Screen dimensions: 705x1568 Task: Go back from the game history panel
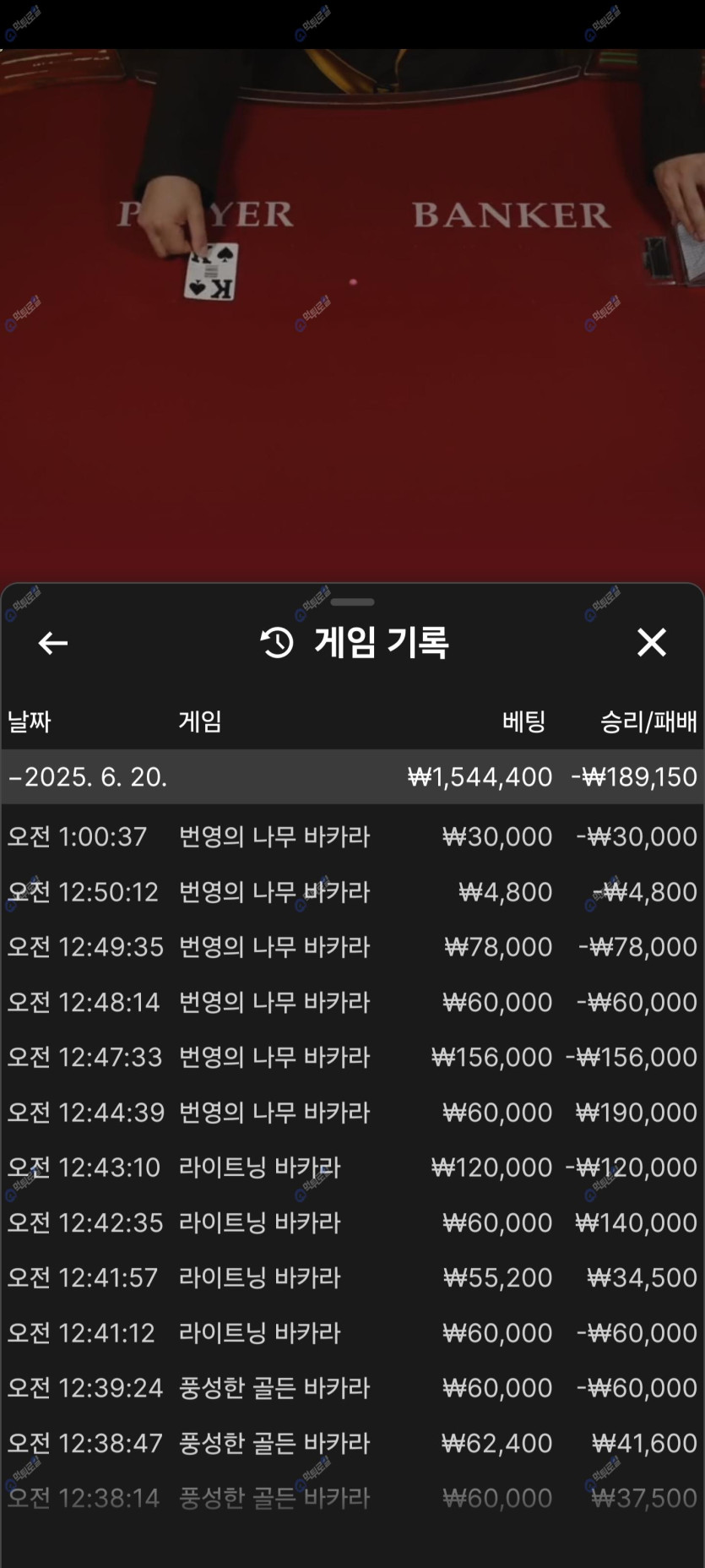[x=52, y=643]
